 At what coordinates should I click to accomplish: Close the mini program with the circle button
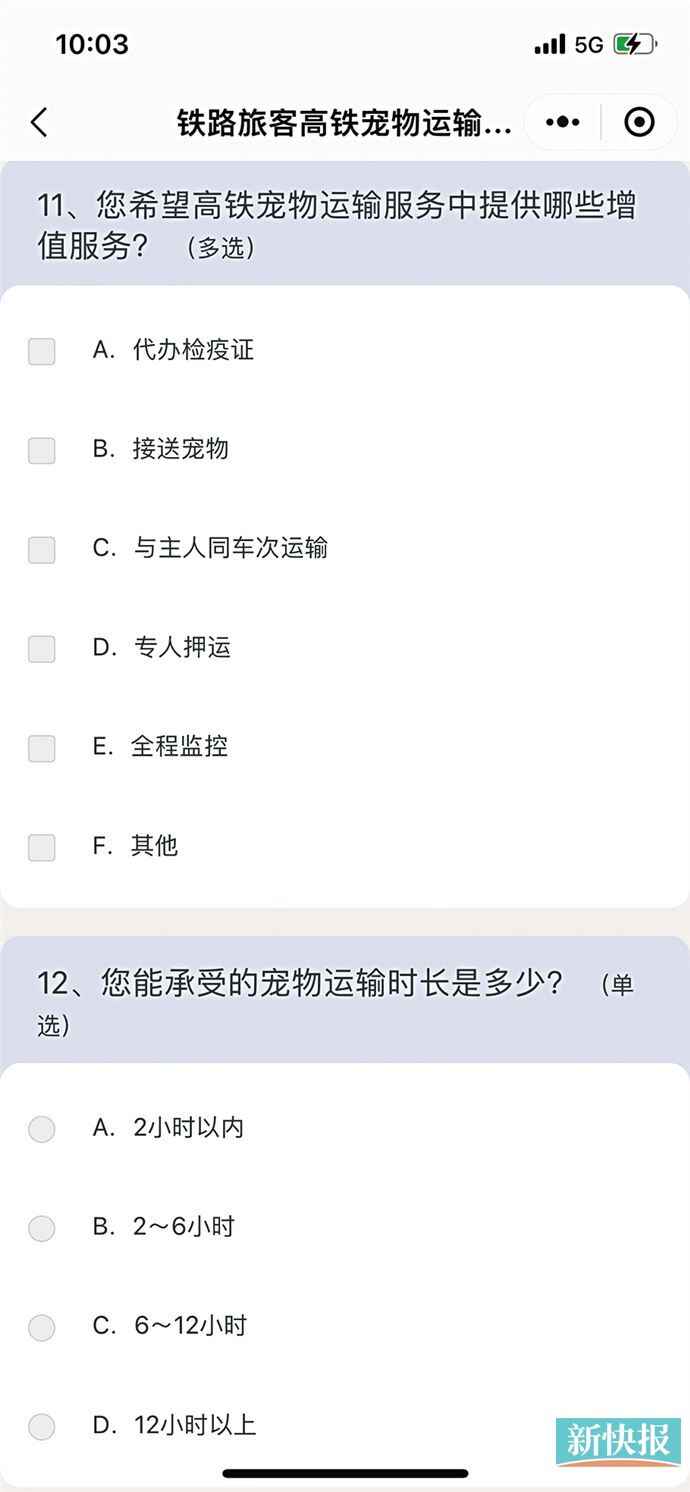(x=639, y=122)
